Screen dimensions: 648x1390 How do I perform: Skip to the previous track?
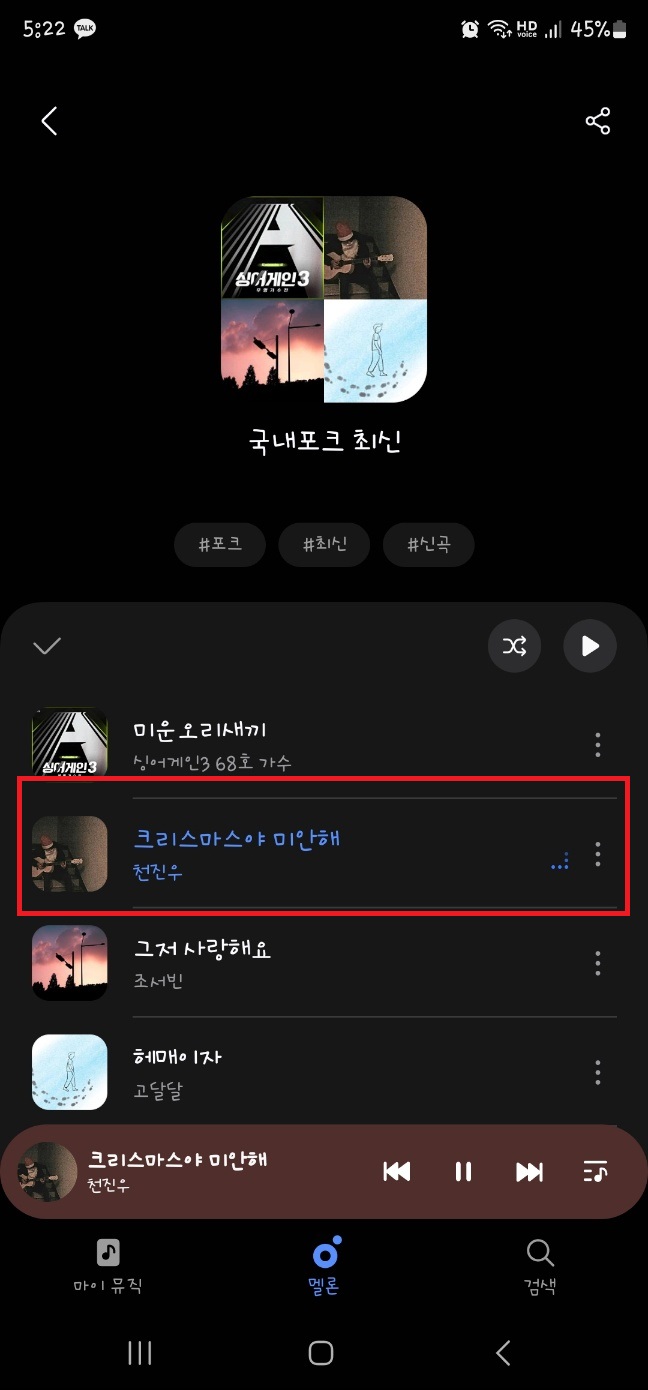point(397,1172)
